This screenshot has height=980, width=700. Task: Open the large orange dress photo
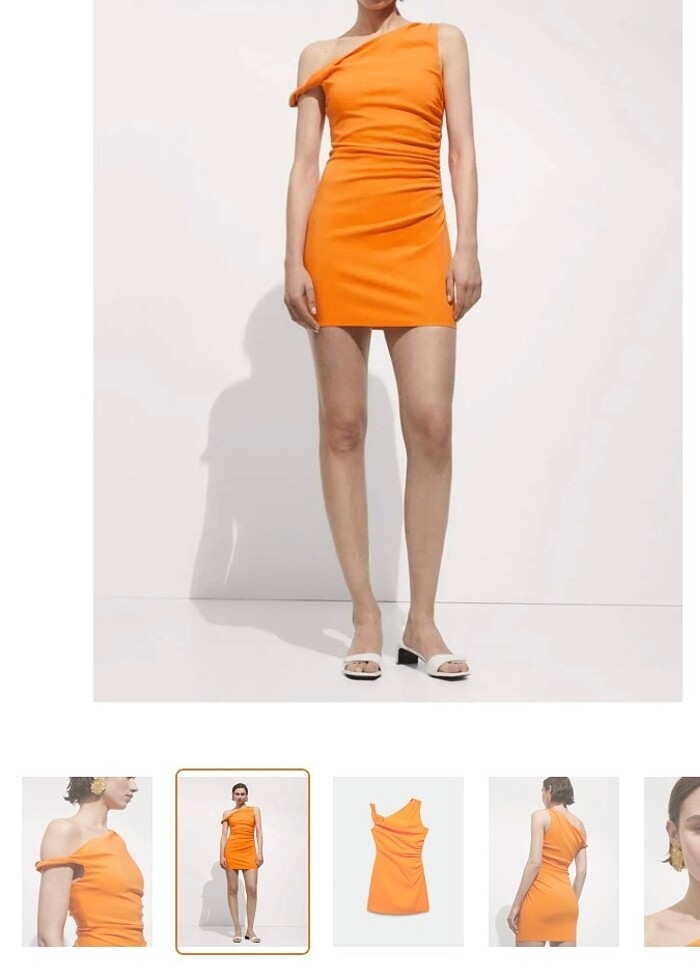pyautogui.click(x=388, y=350)
